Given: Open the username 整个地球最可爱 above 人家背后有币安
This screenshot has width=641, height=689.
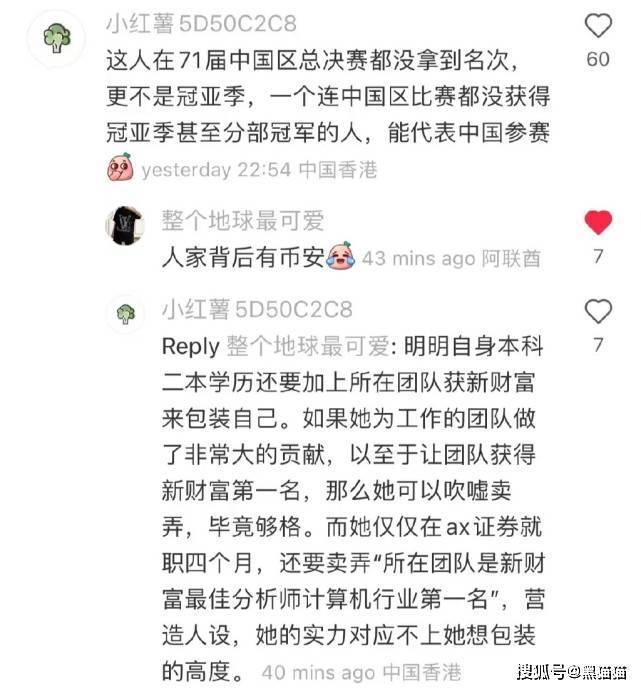Looking at the screenshot, I should (243, 220).
